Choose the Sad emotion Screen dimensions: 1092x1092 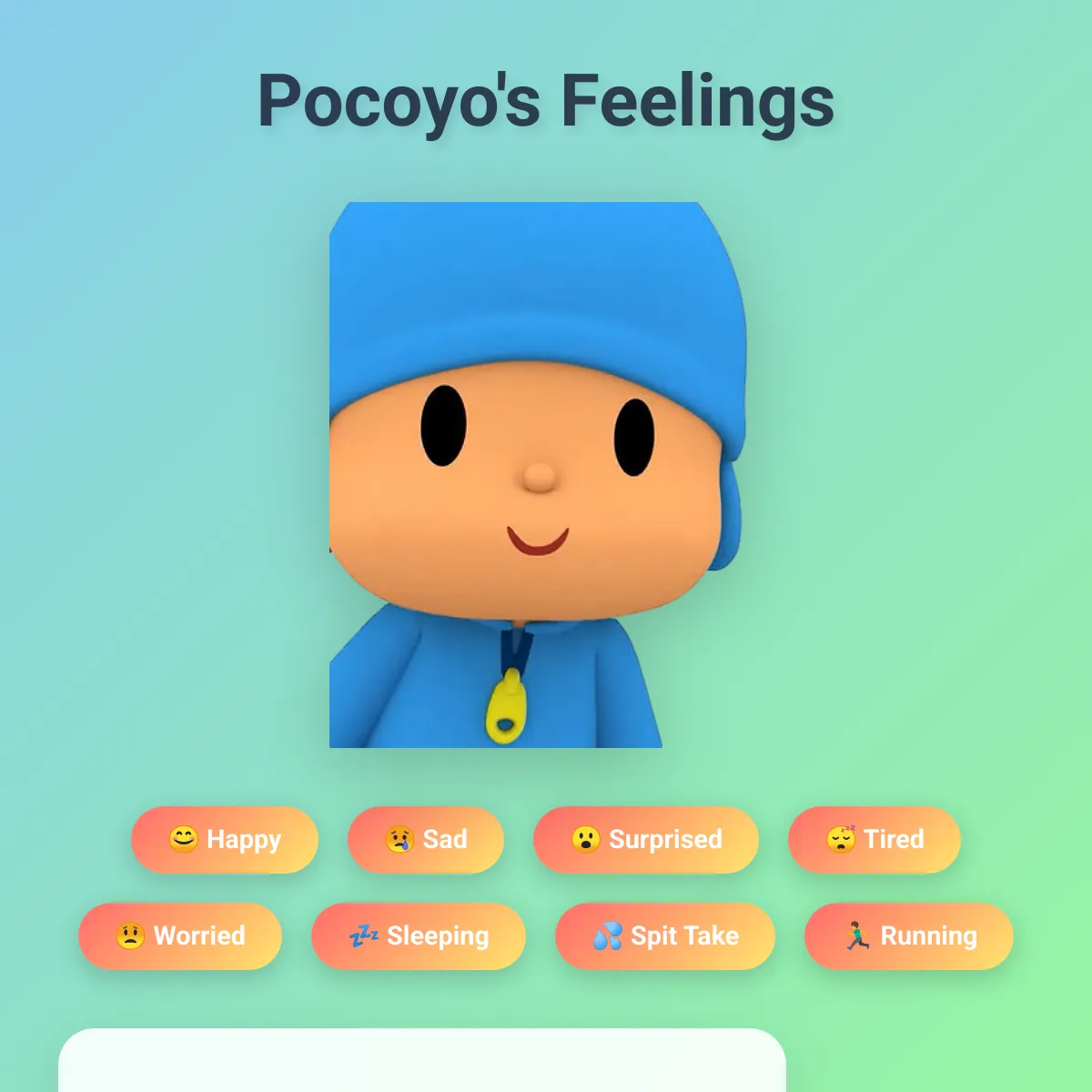pos(426,839)
